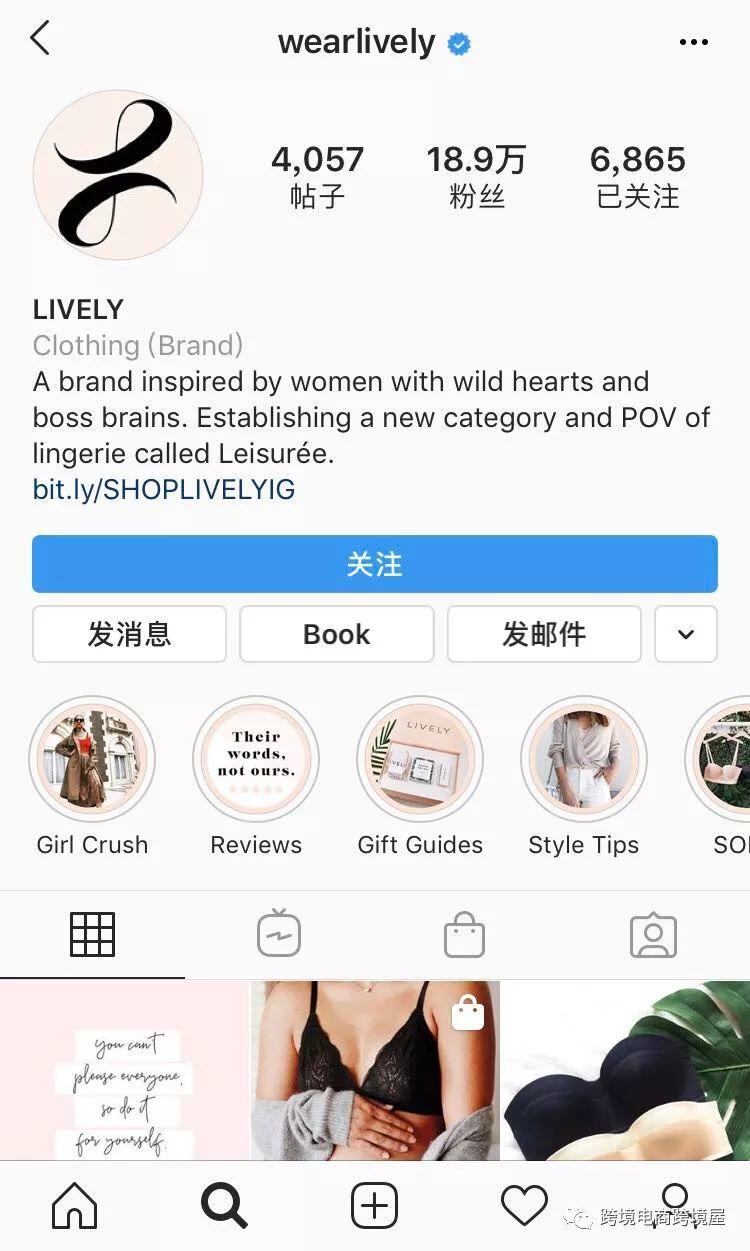This screenshot has width=750, height=1251.
Task: Tap the Book button
Action: (336, 634)
